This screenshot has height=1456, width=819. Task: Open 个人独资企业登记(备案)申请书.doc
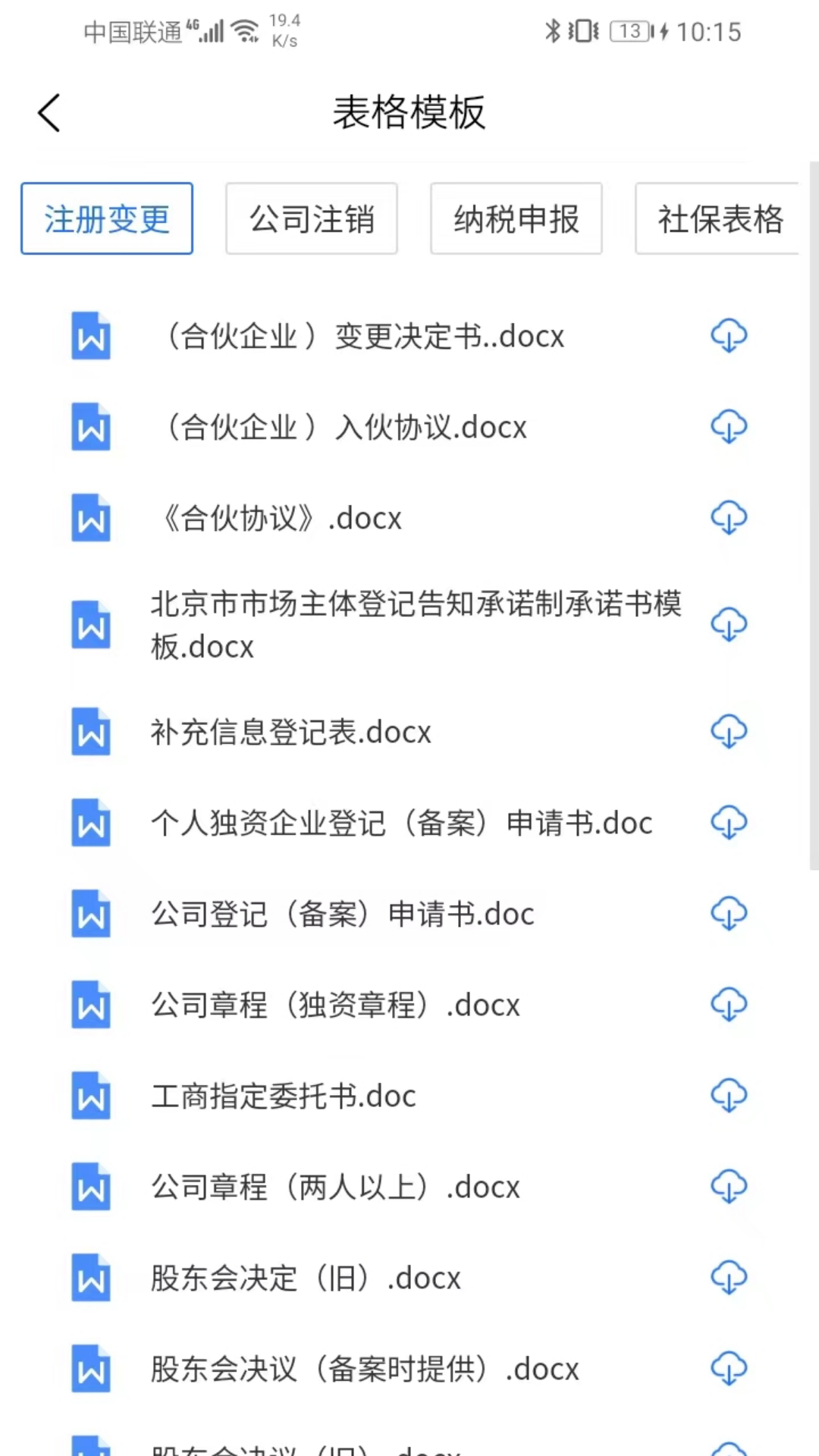pos(401,823)
